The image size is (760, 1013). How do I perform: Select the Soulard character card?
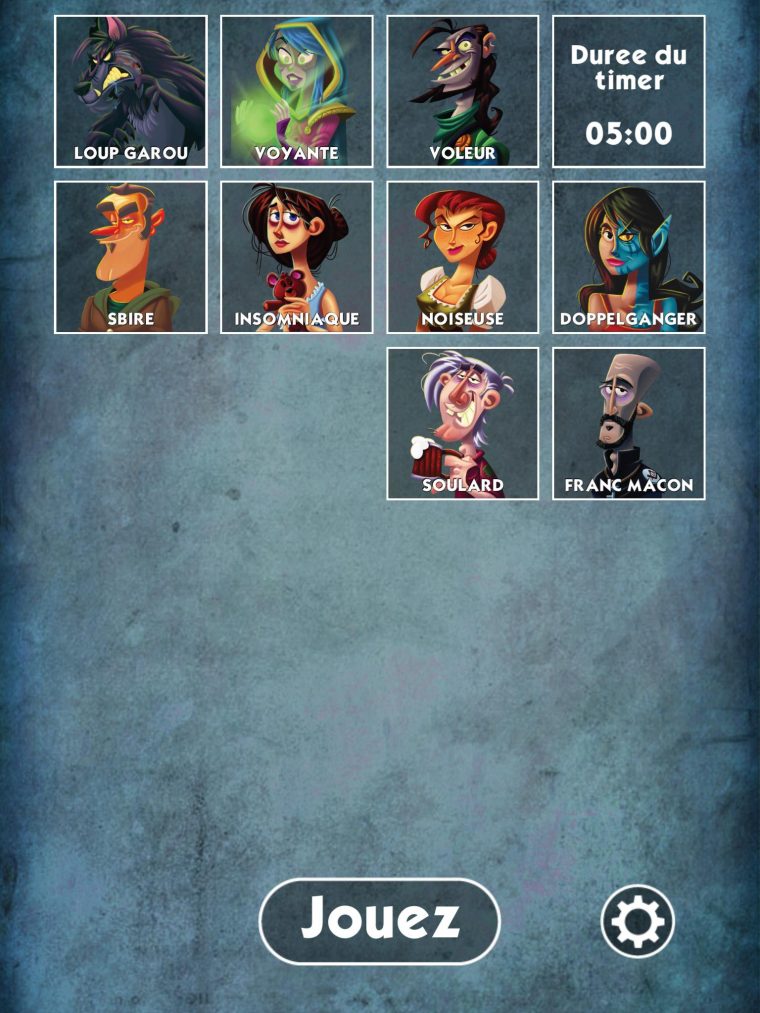[x=463, y=423]
